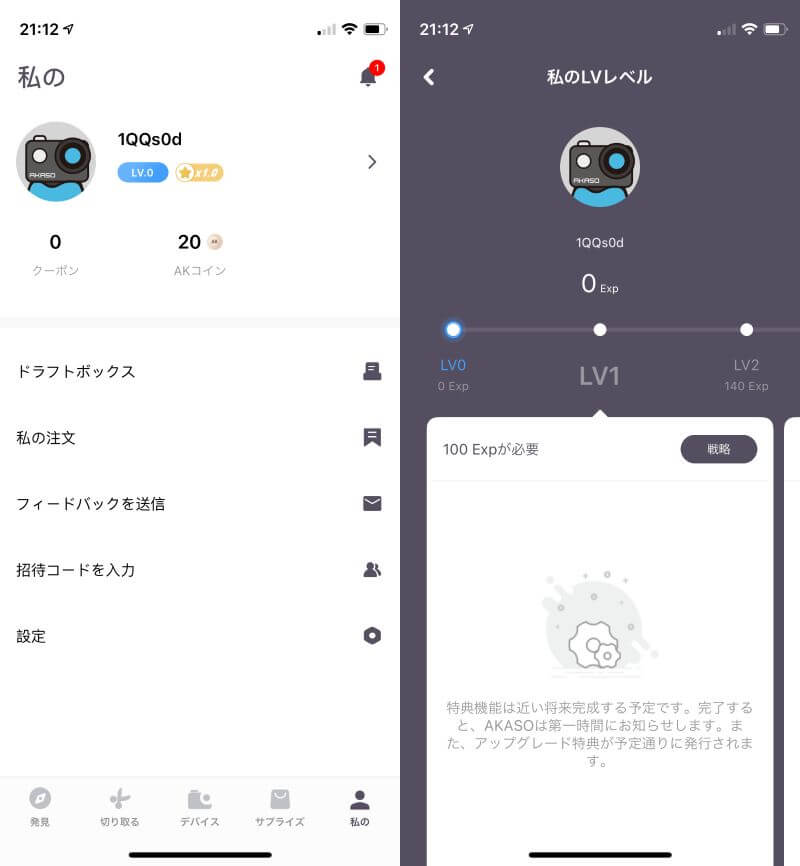
Task: Open the notifications bell
Action: coord(368,77)
